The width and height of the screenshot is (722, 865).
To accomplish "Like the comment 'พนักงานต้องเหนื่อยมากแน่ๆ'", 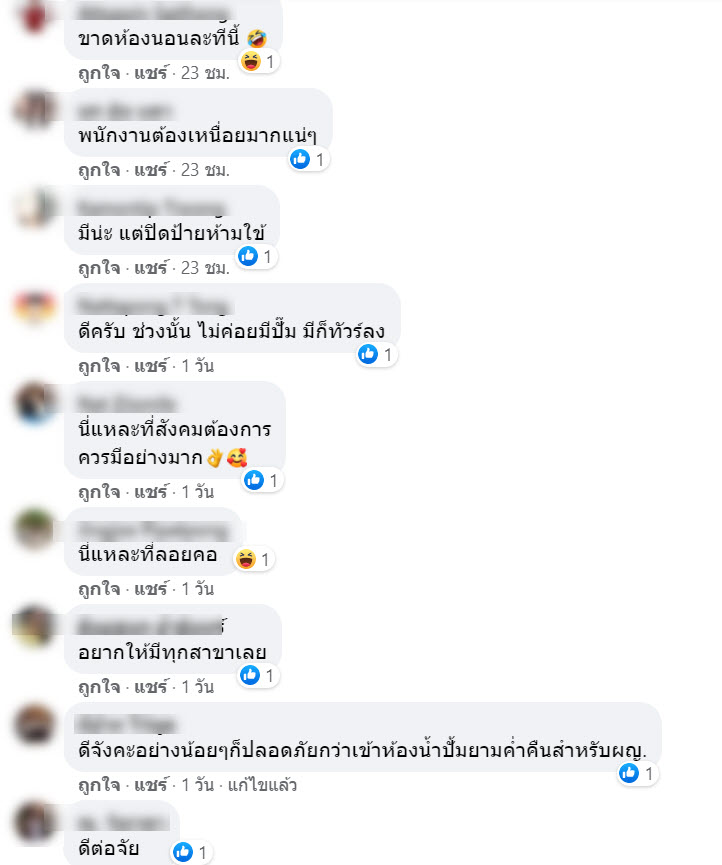I will pos(97,170).
